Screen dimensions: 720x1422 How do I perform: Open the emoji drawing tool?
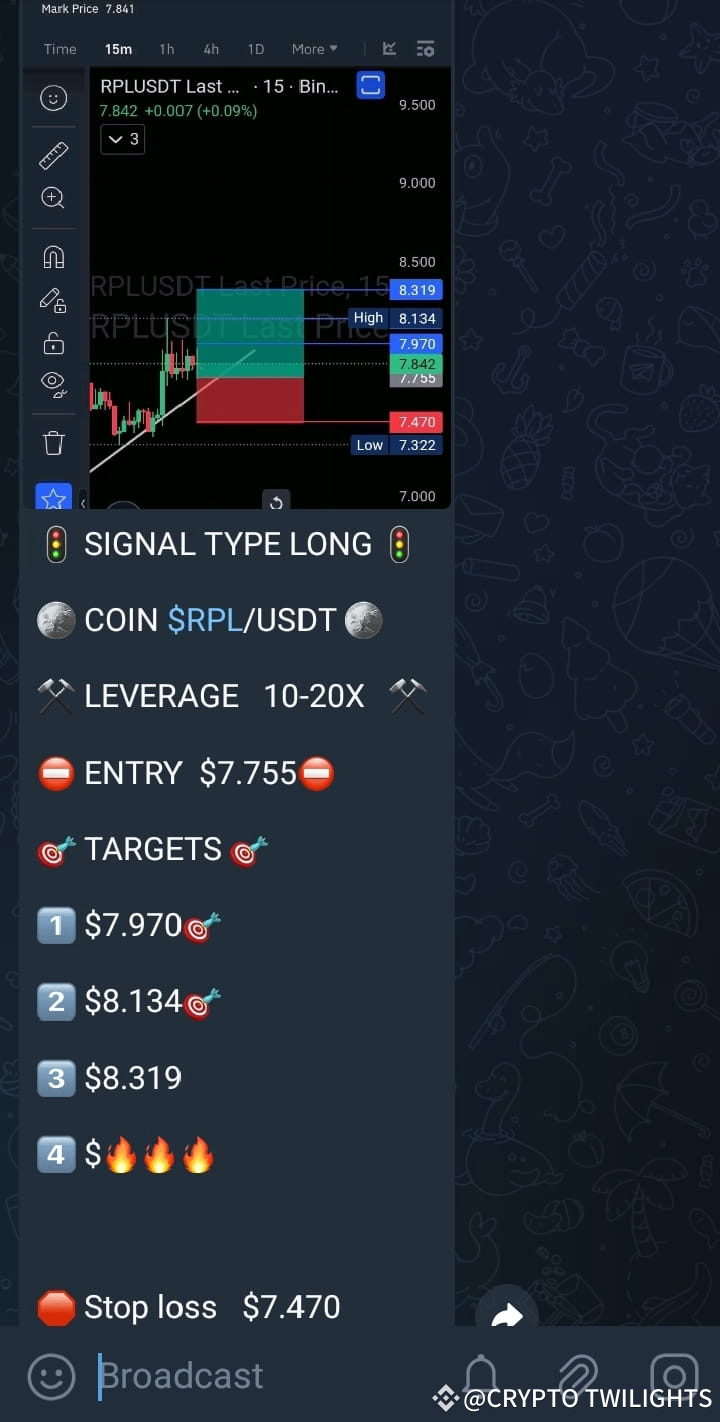(53, 98)
